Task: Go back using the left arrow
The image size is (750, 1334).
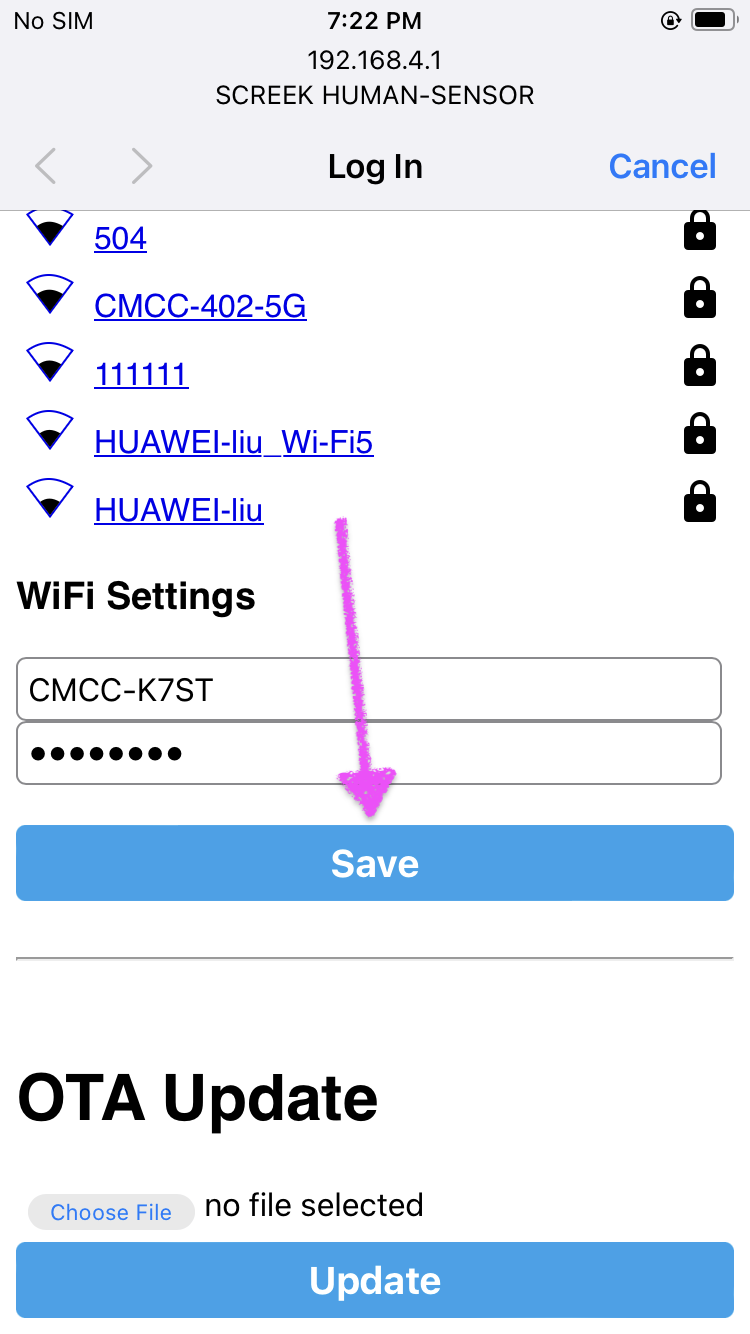Action: pos(45,166)
